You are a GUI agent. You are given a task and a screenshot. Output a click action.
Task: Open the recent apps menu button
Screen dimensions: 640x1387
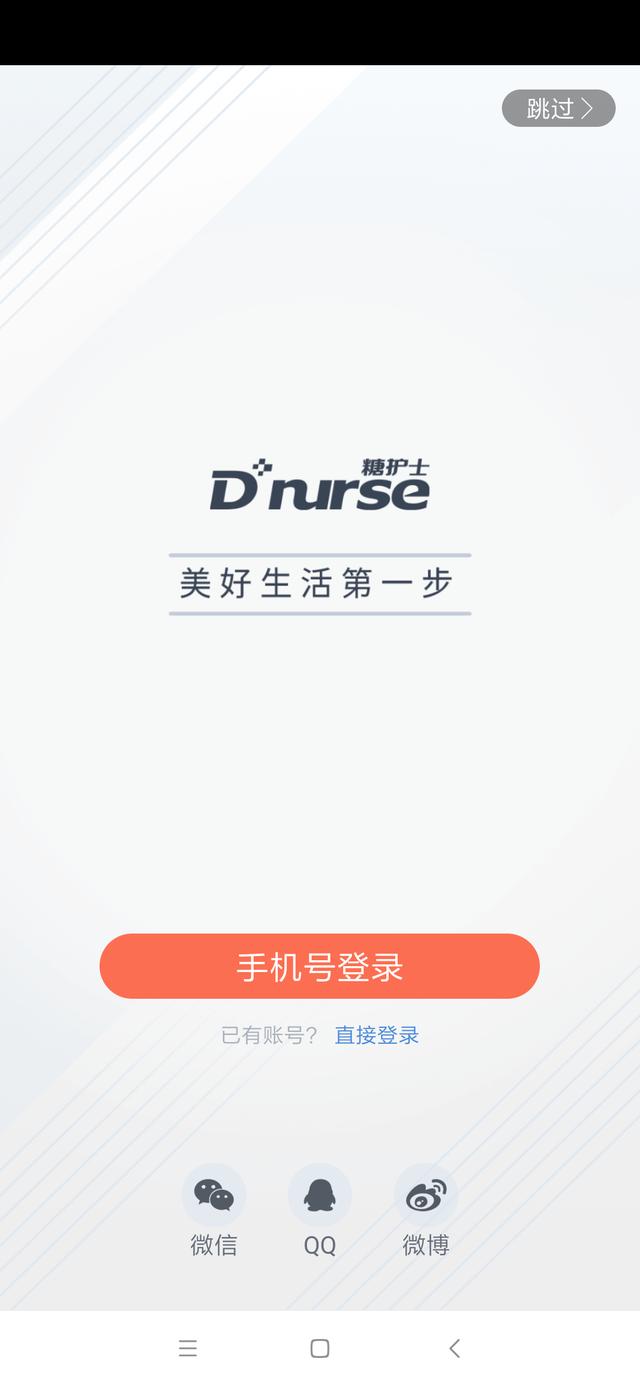[187, 1348]
